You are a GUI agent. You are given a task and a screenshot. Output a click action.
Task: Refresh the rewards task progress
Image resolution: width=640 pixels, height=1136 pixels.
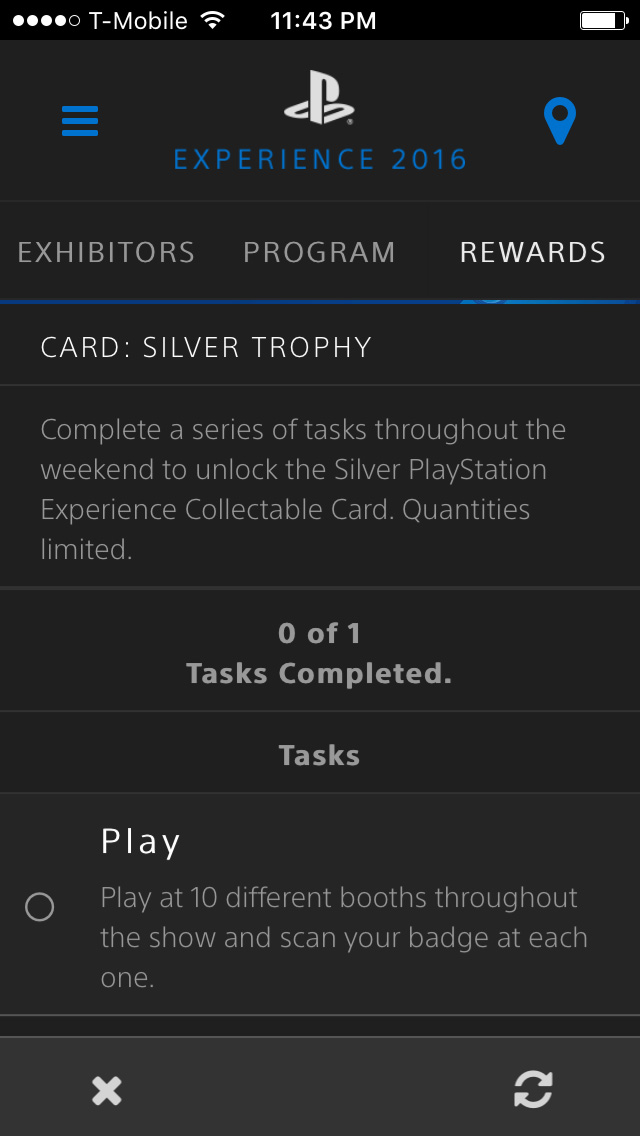click(x=533, y=1090)
